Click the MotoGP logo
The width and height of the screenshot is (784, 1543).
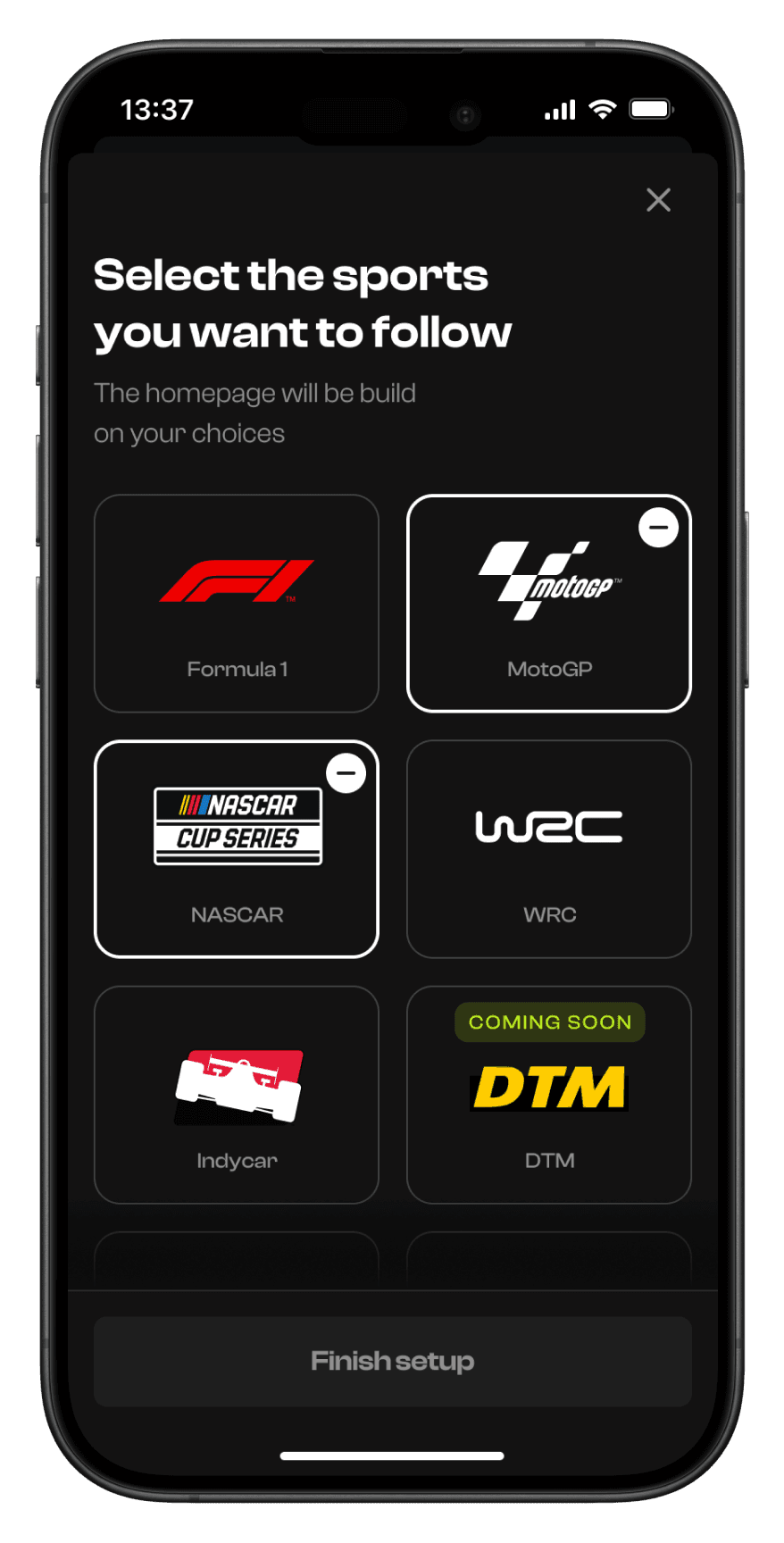click(x=549, y=578)
